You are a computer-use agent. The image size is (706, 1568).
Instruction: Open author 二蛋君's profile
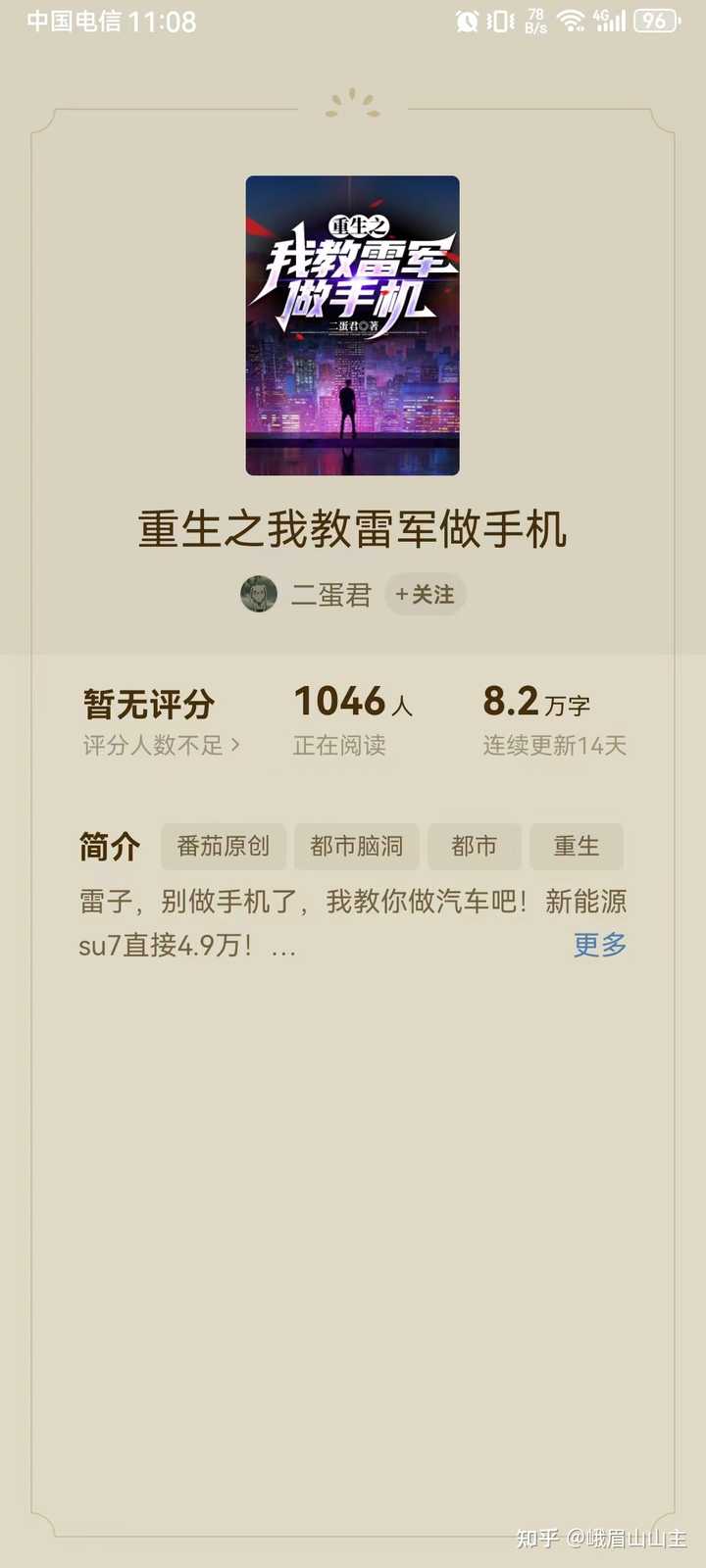[x=329, y=595]
